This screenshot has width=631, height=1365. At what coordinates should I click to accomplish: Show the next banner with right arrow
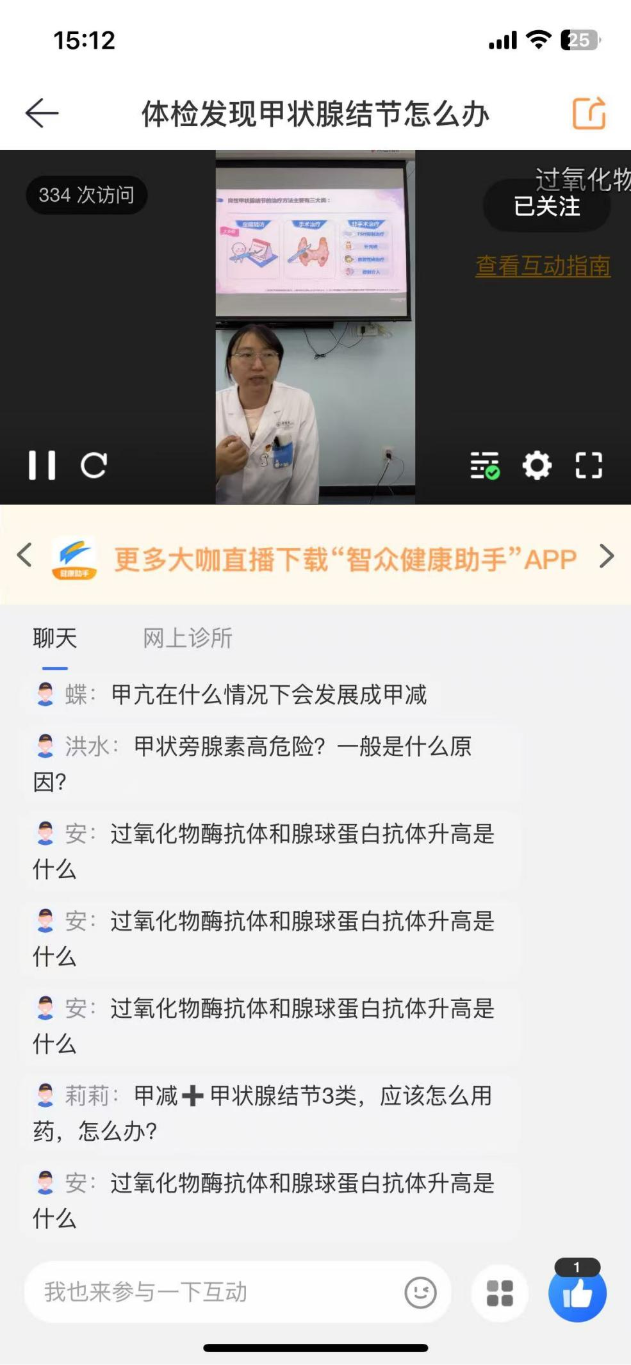click(x=606, y=556)
